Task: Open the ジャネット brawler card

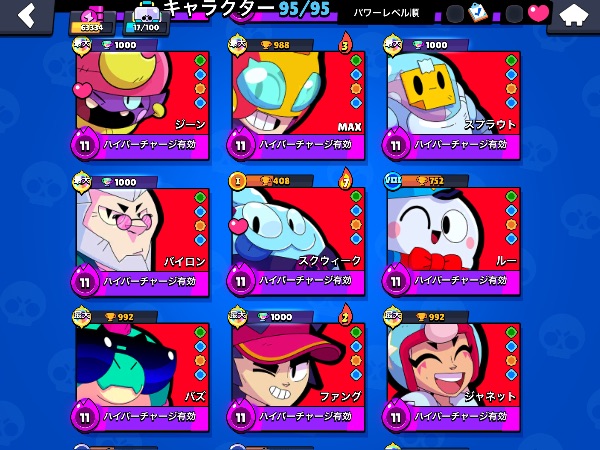Action: click(x=452, y=371)
